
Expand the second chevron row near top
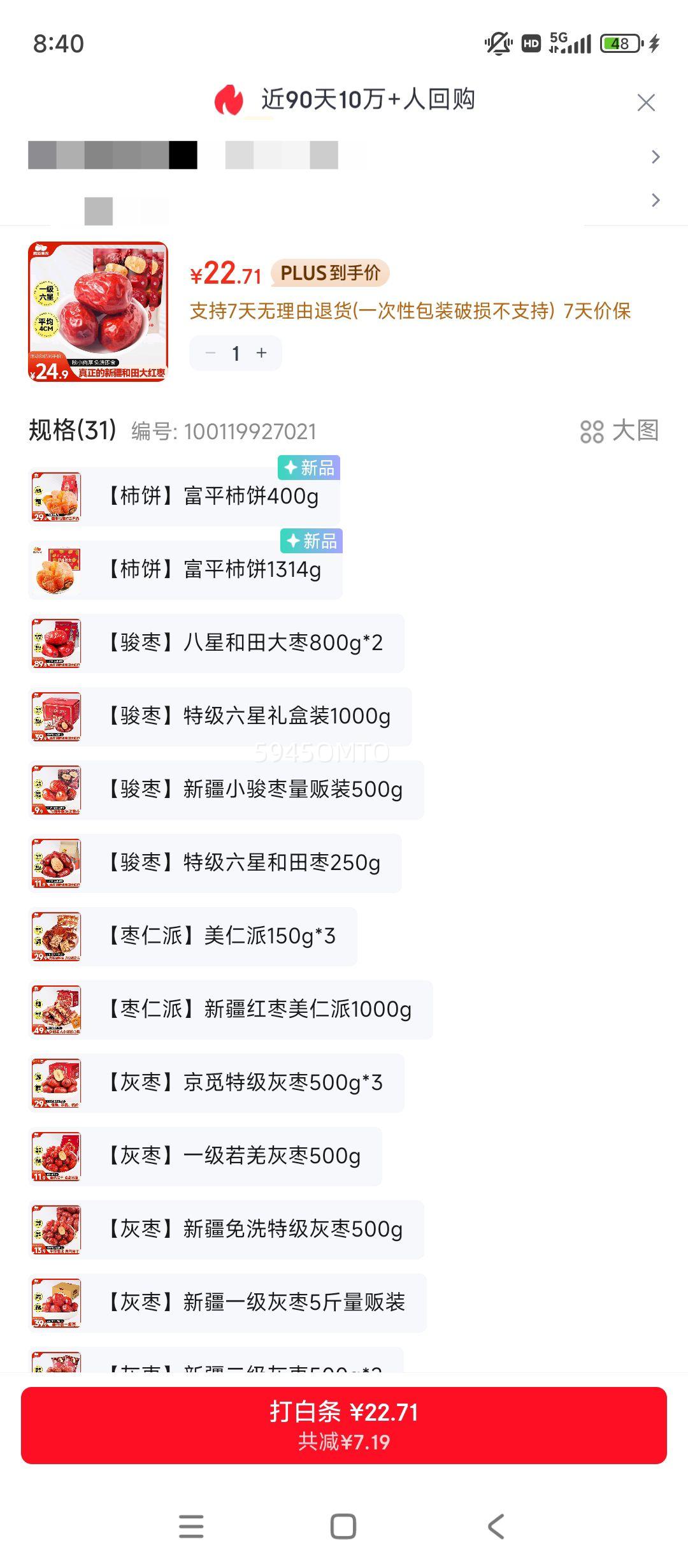[655, 200]
